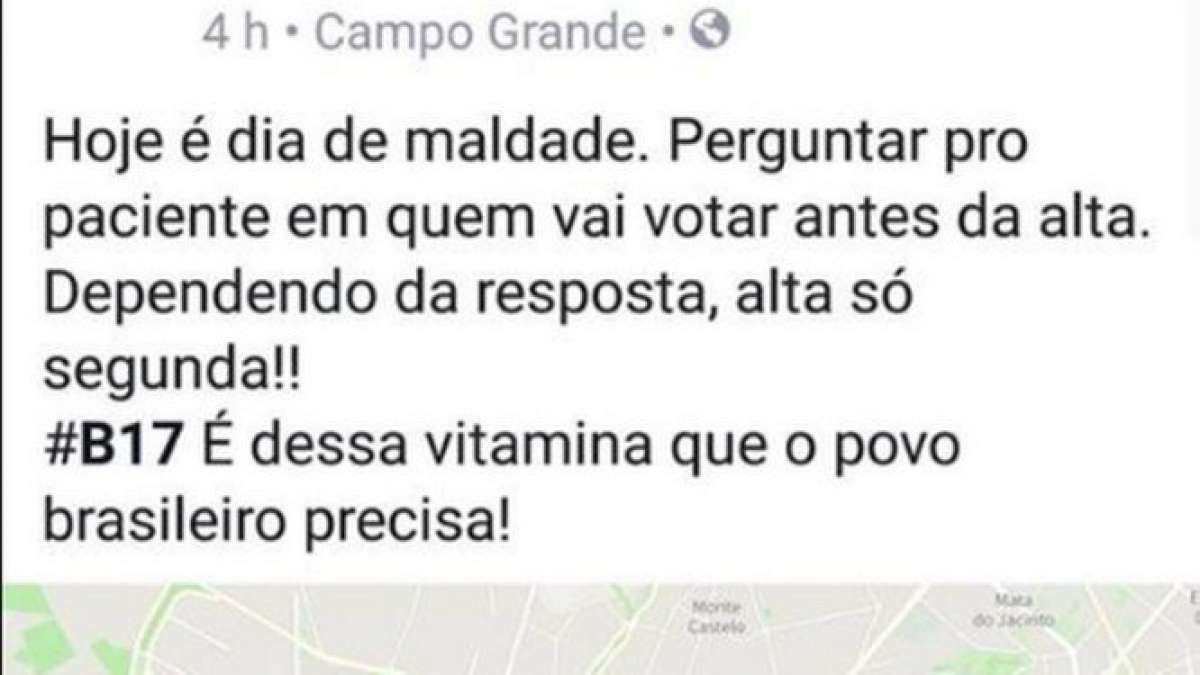Open the map preview below the post

pyautogui.click(x=600, y=630)
